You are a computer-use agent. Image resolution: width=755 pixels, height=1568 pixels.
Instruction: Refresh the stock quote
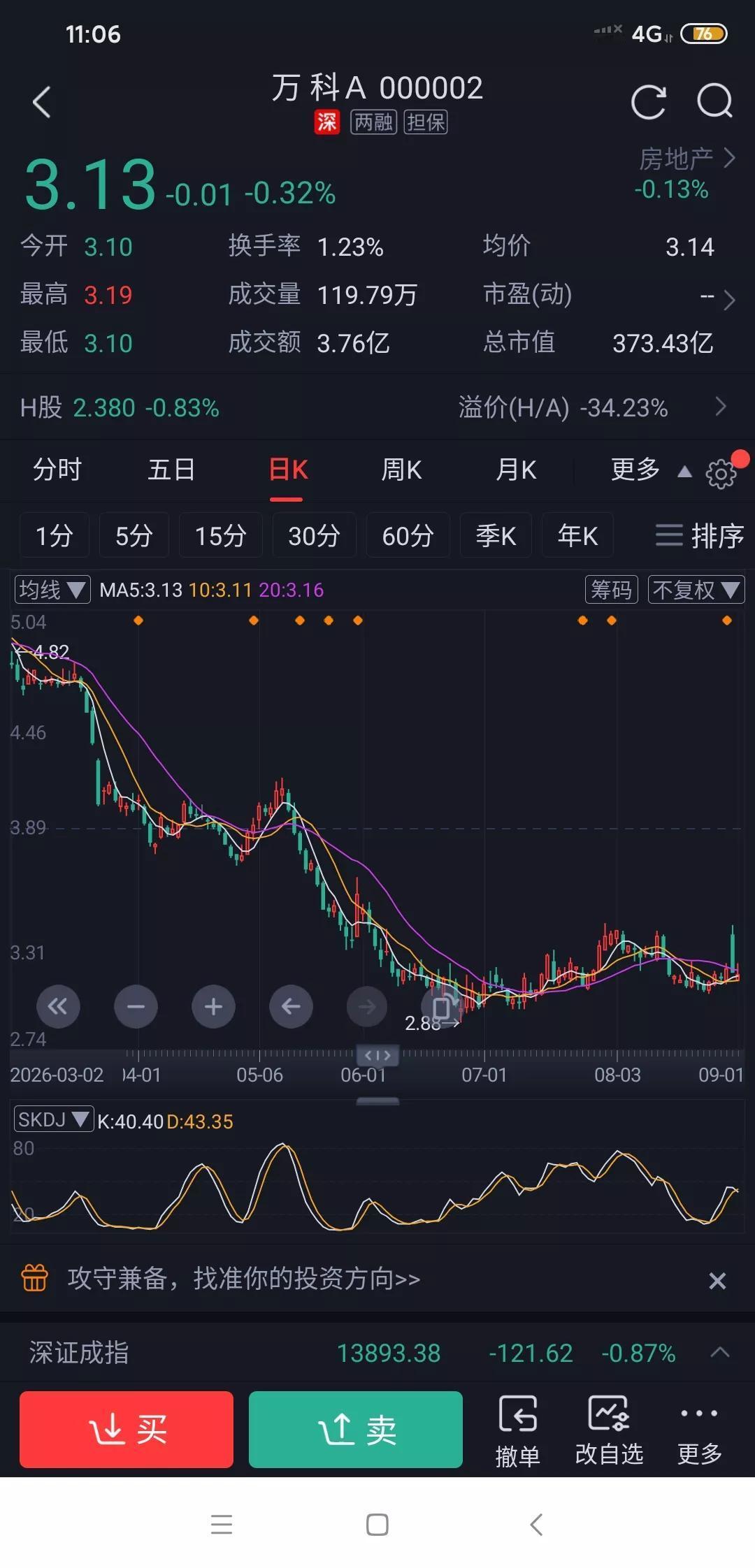[x=648, y=102]
